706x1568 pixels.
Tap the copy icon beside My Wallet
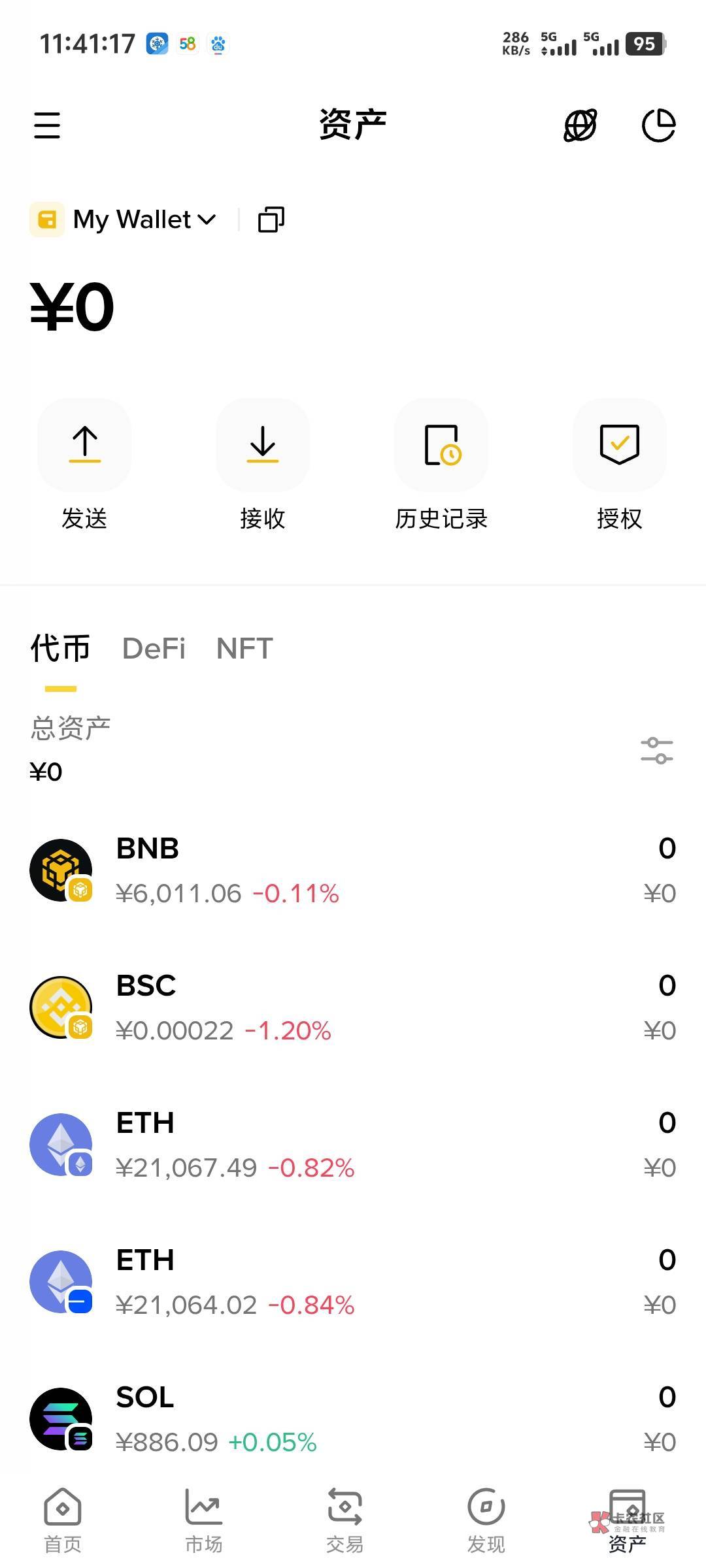[x=271, y=220]
